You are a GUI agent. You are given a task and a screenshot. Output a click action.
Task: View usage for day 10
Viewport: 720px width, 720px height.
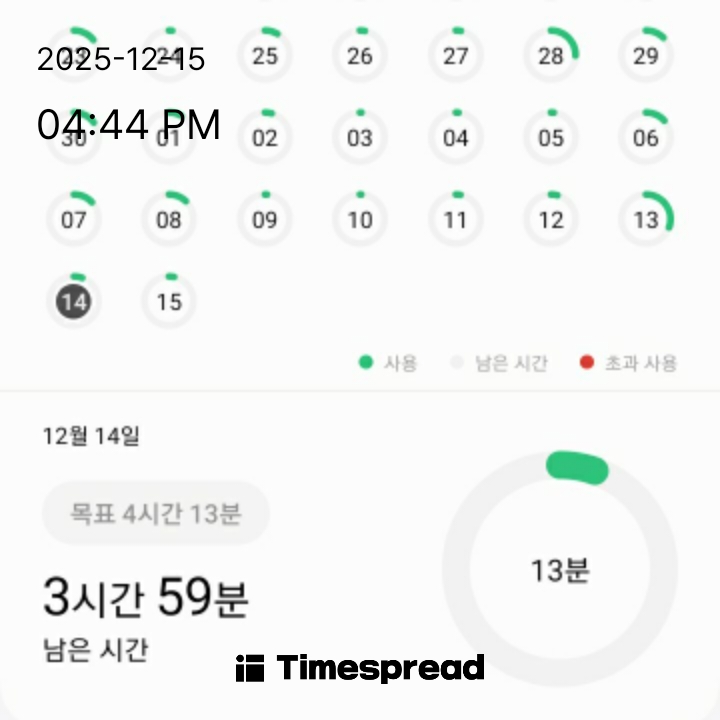pos(360,220)
